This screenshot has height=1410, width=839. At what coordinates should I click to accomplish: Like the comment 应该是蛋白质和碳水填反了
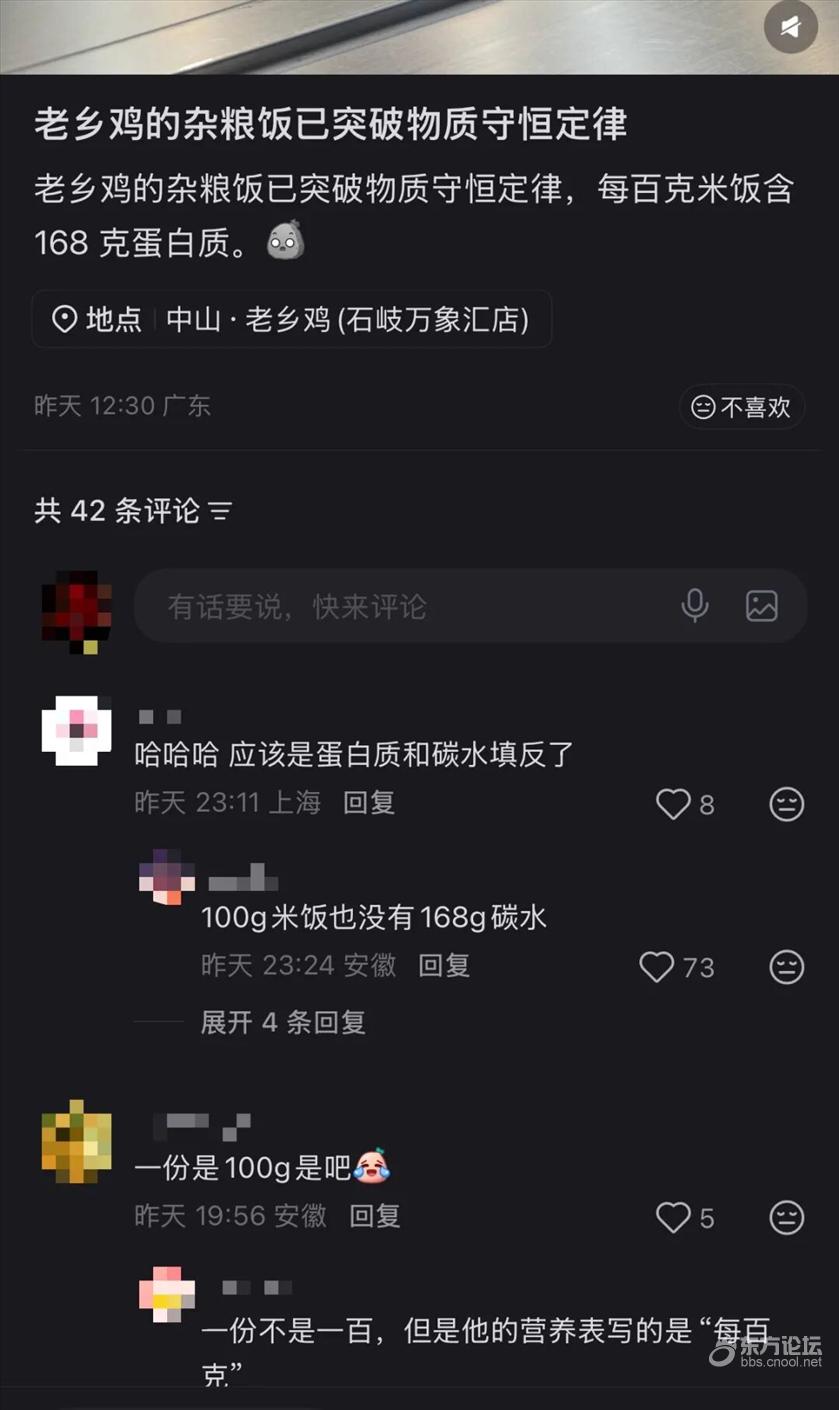[673, 804]
